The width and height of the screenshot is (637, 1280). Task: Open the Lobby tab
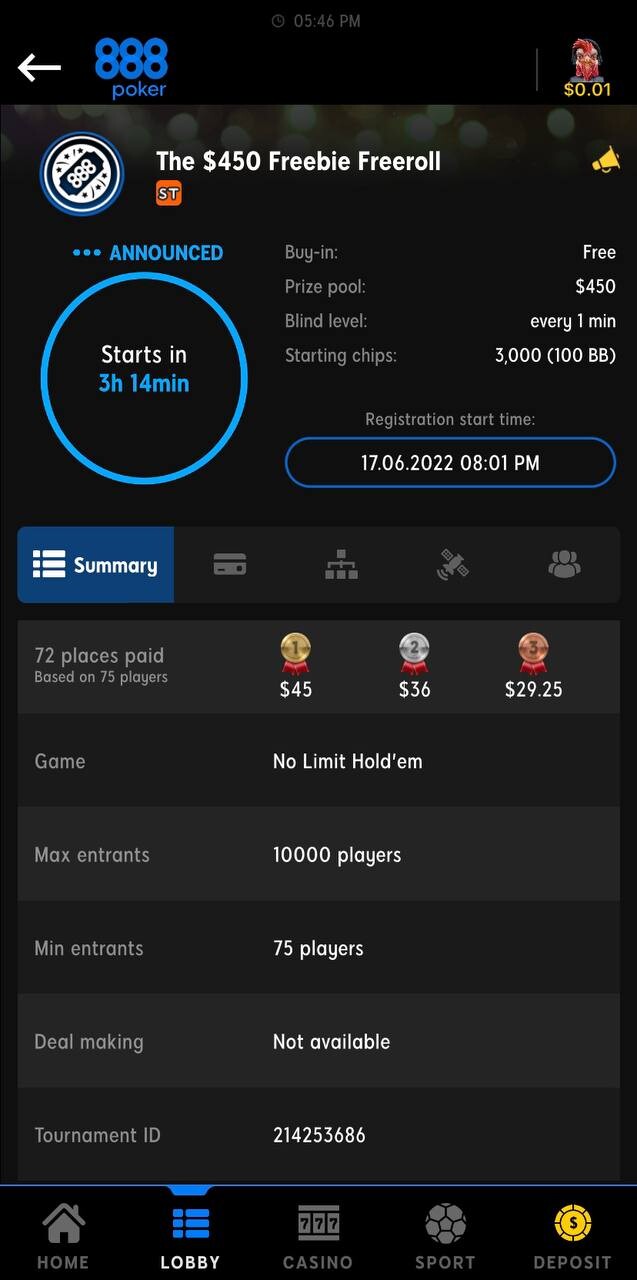pyautogui.click(x=190, y=1236)
